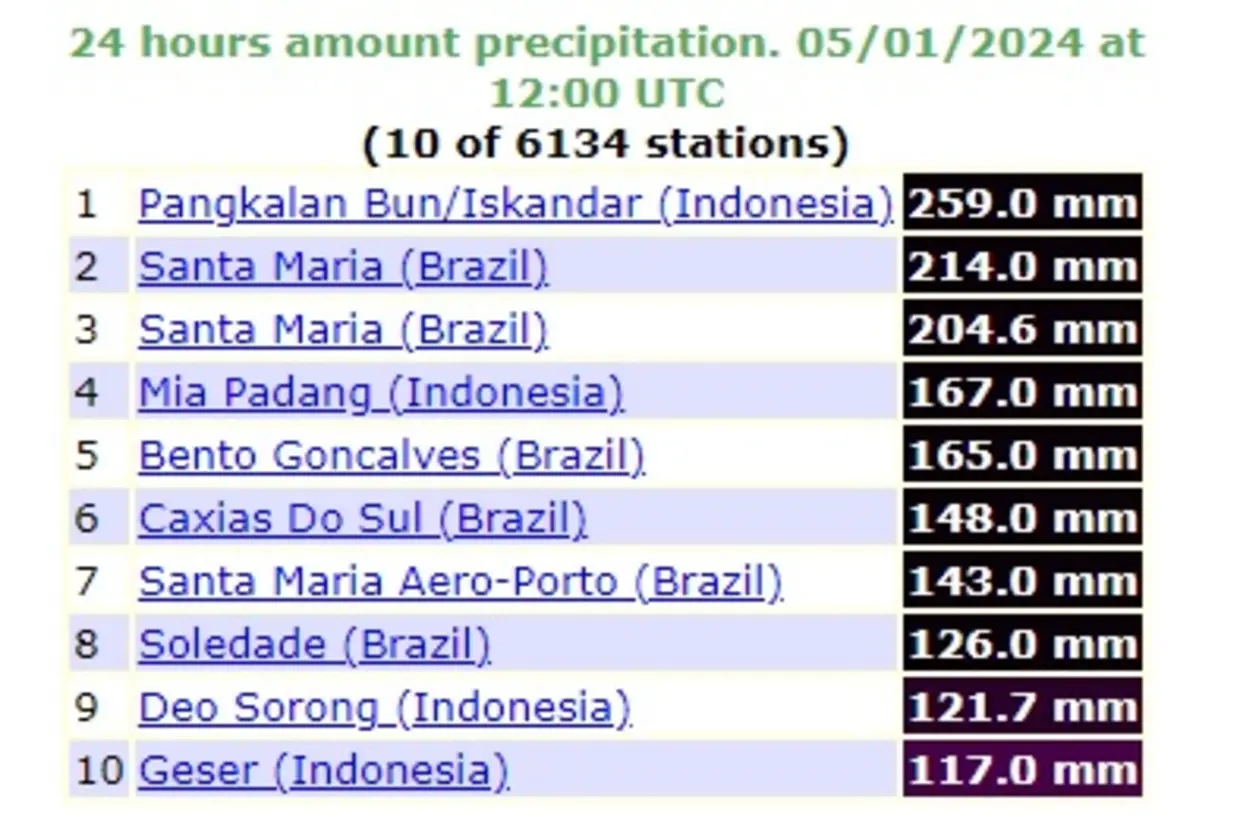This screenshot has height=825, width=1240.
Task: View the Geser (Indonesia) station
Action: tap(323, 771)
